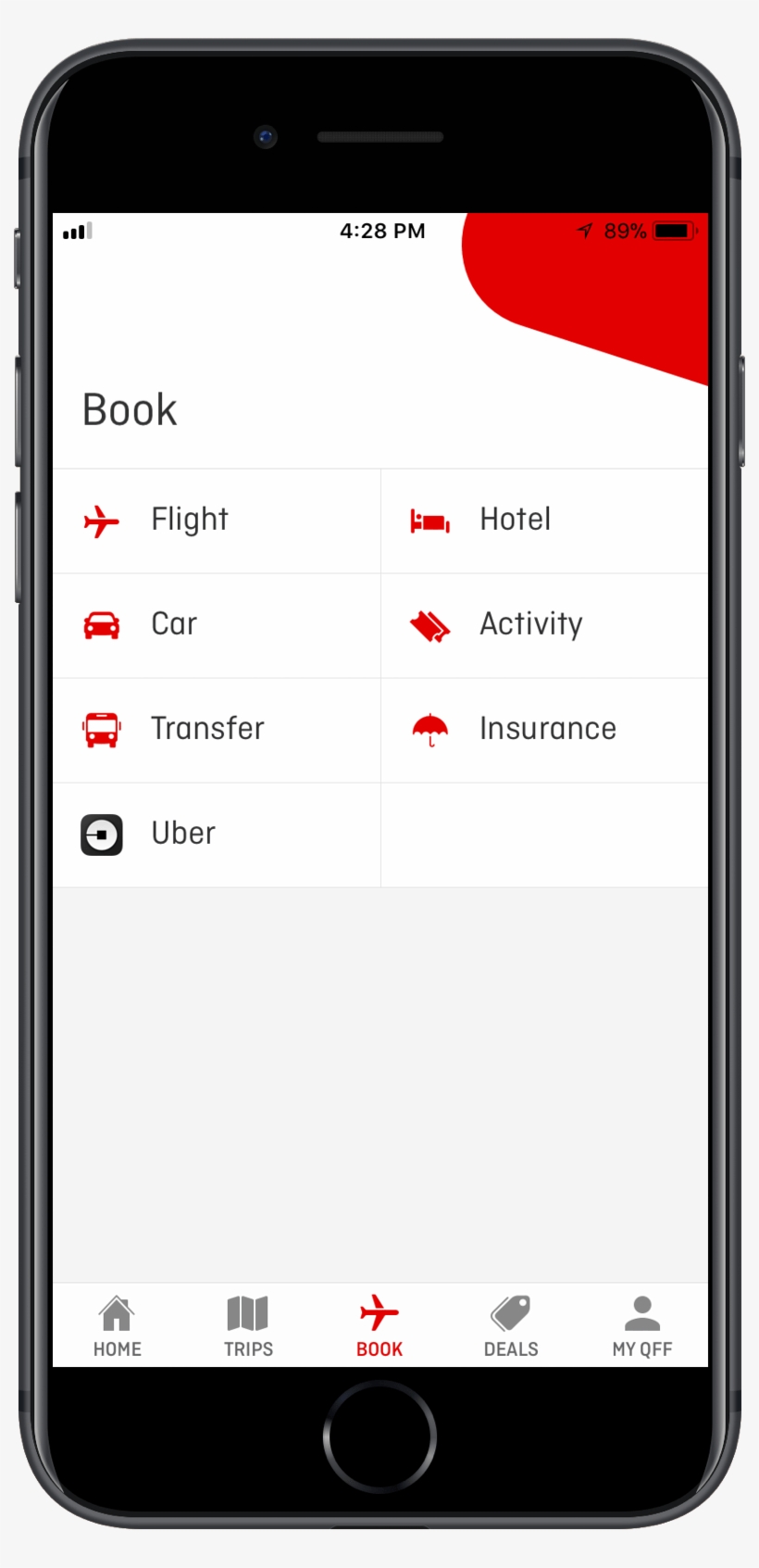Click the Trips map icon

pyautogui.click(x=246, y=1311)
